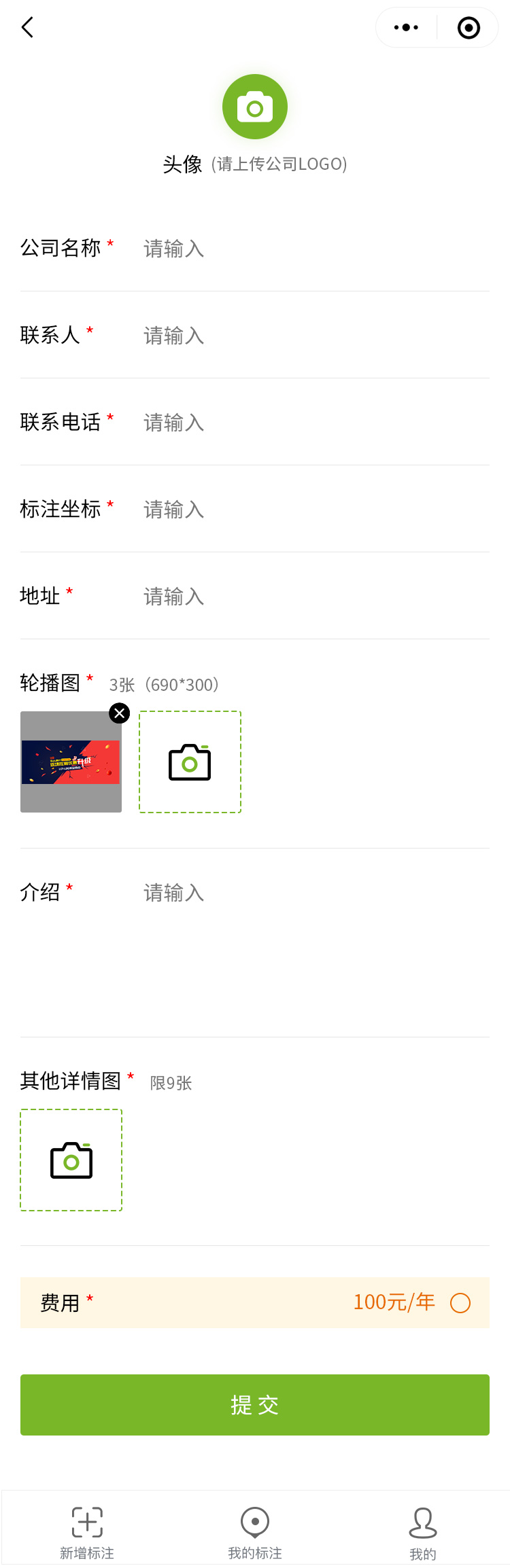Open the mini program overflow menu
510x1568 pixels.
406,28
